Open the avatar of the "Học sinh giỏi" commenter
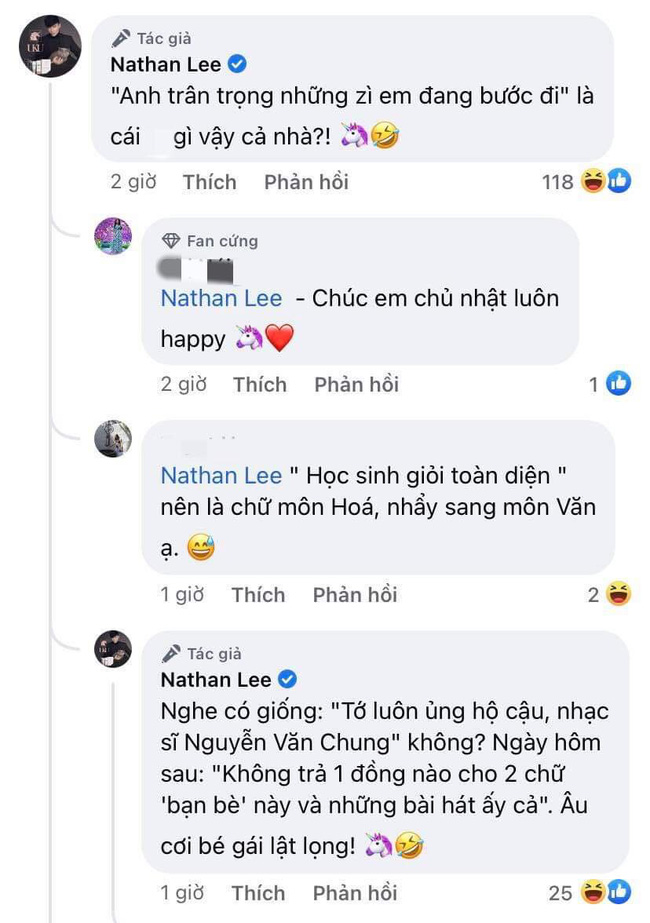The height and width of the screenshot is (923, 650). (113, 438)
